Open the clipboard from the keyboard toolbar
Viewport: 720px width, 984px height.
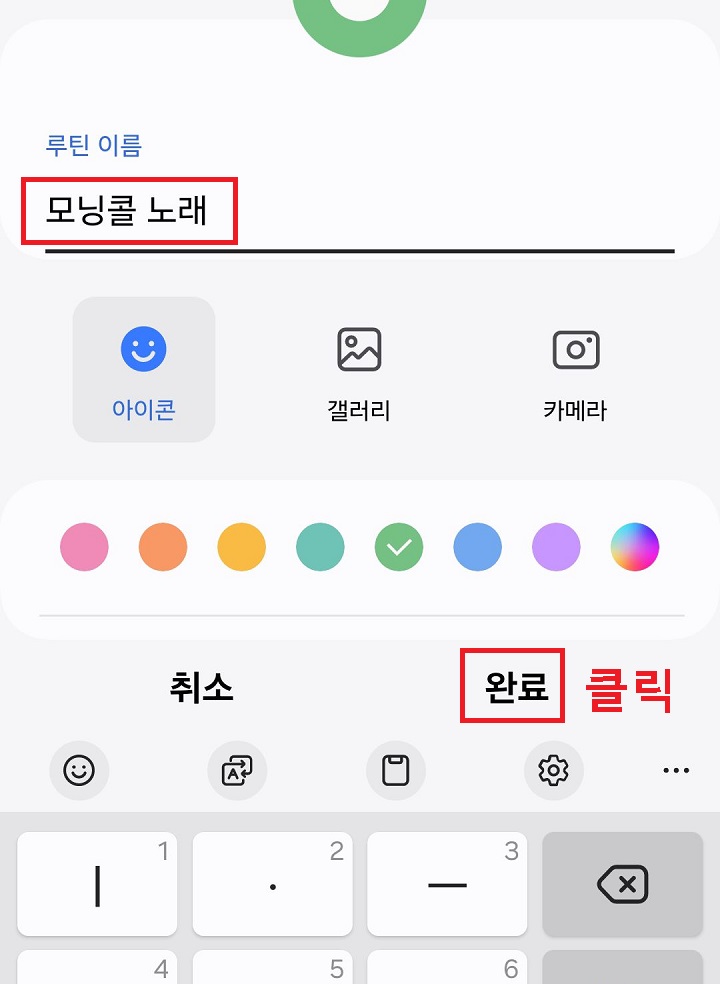point(395,770)
